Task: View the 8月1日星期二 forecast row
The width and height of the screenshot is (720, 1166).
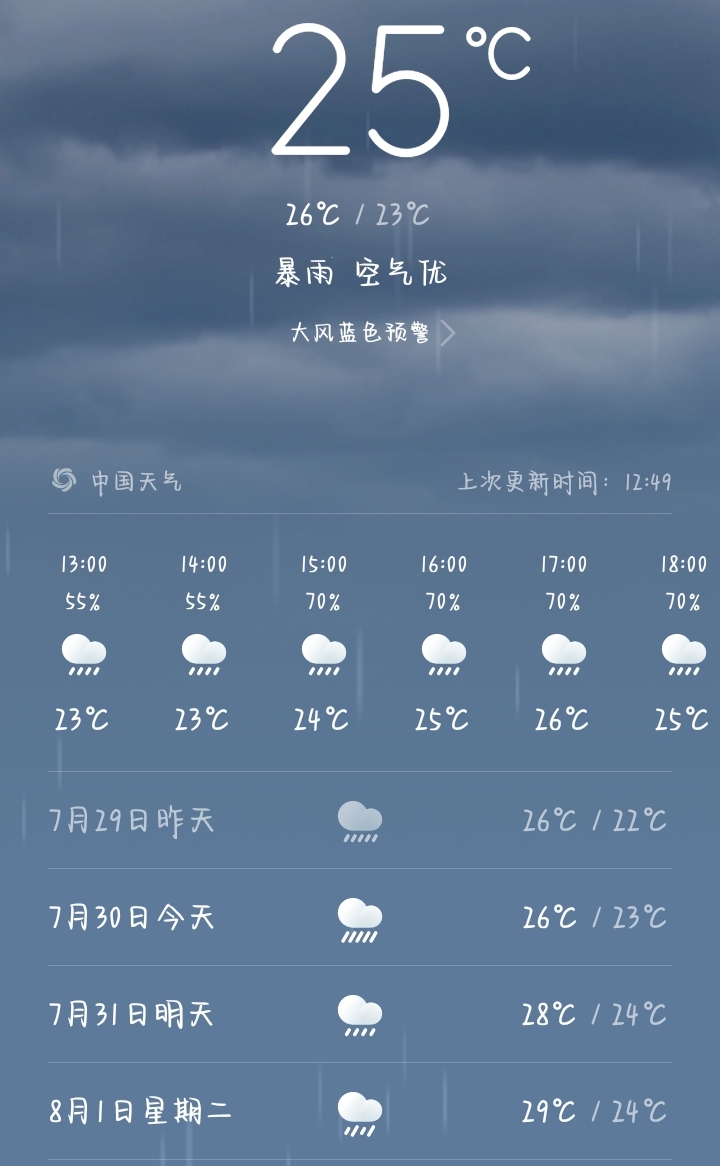Action: tap(360, 1110)
